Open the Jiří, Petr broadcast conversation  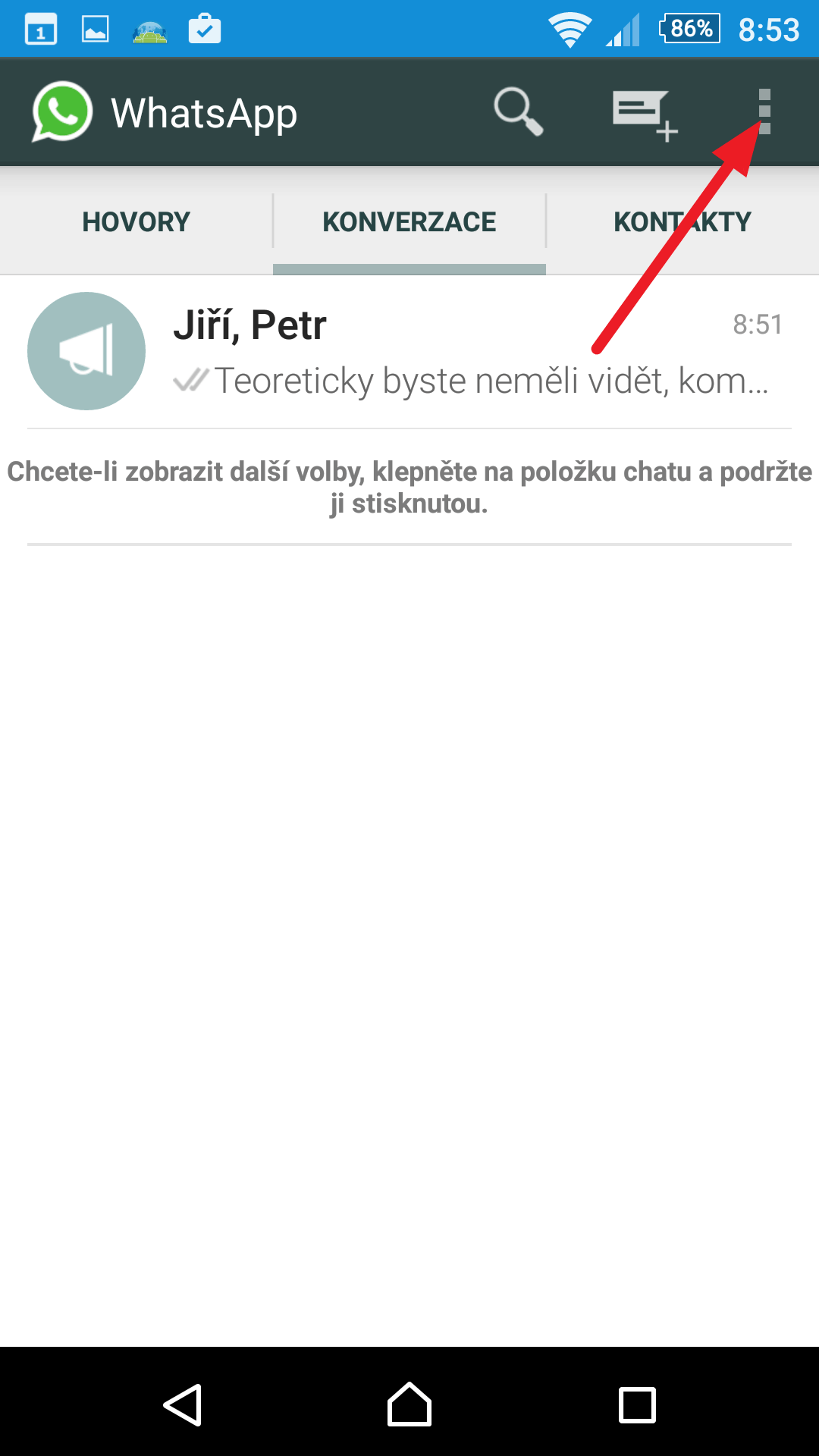409,352
